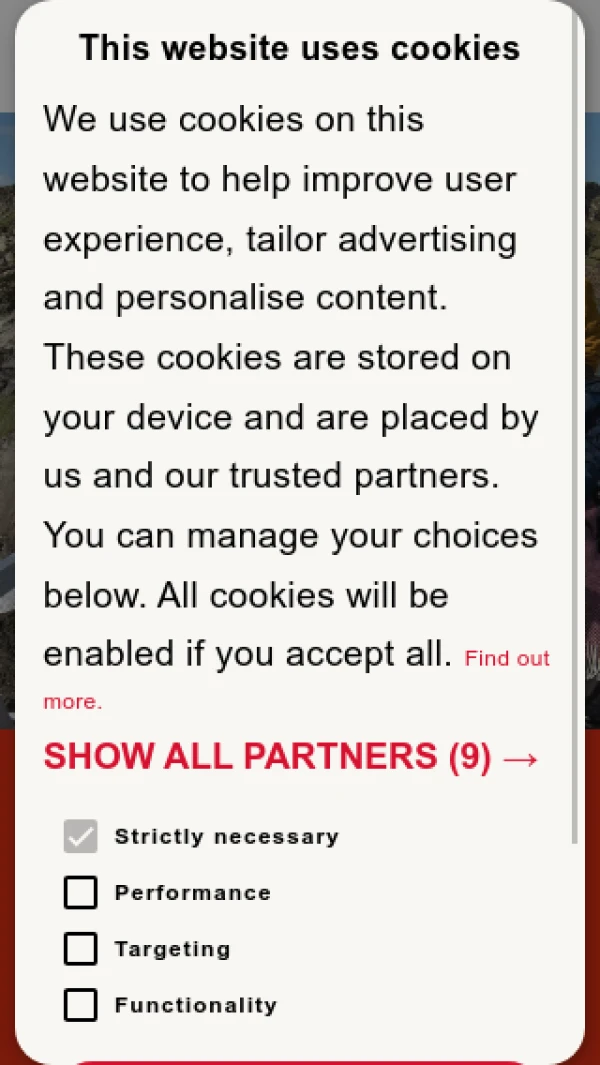Show all 9 partners

291,758
